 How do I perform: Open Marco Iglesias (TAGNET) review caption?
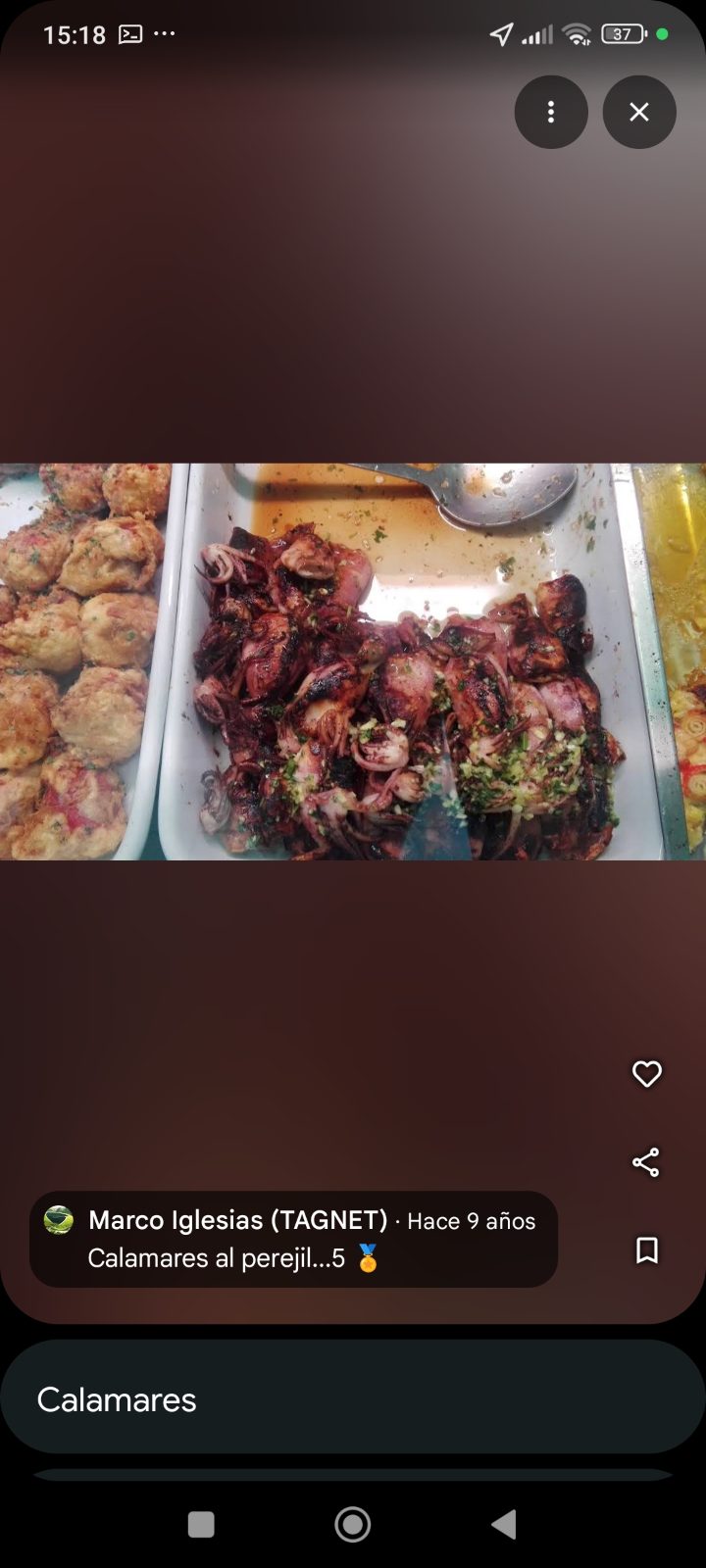pyautogui.click(x=293, y=1239)
